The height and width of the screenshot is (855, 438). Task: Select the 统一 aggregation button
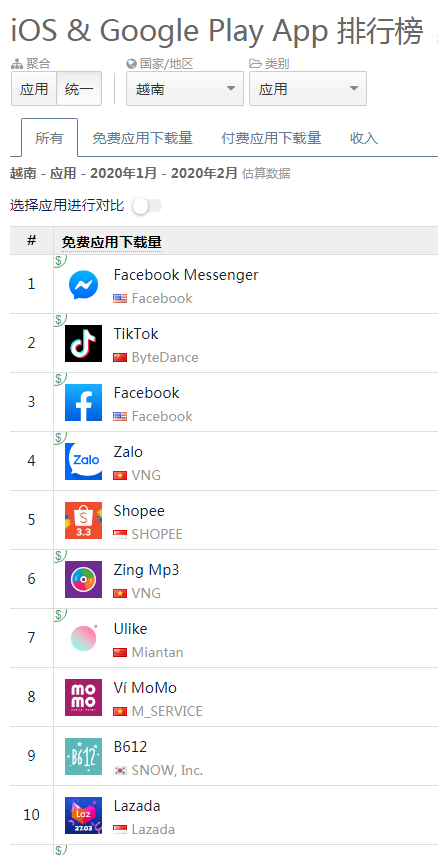79,88
